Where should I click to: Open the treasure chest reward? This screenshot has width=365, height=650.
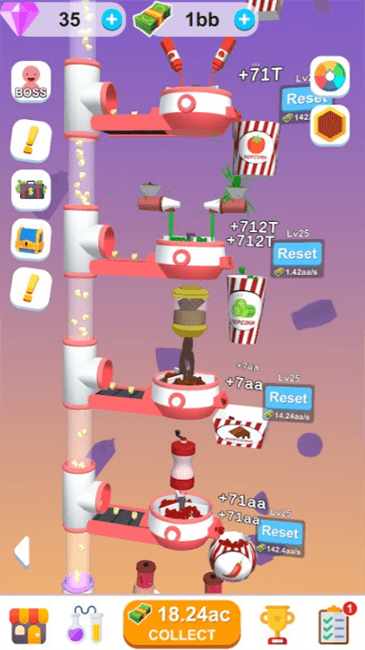point(31,240)
